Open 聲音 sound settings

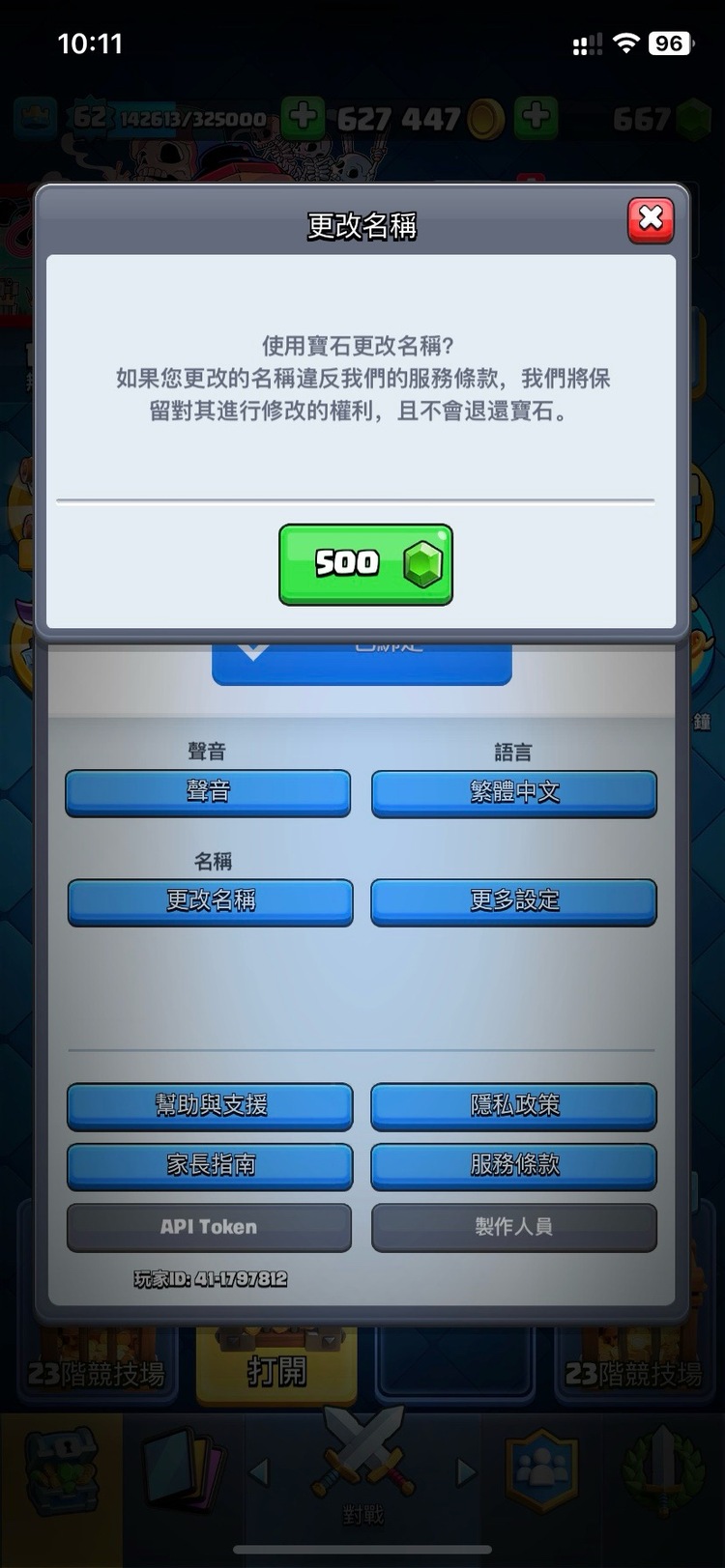[208, 792]
